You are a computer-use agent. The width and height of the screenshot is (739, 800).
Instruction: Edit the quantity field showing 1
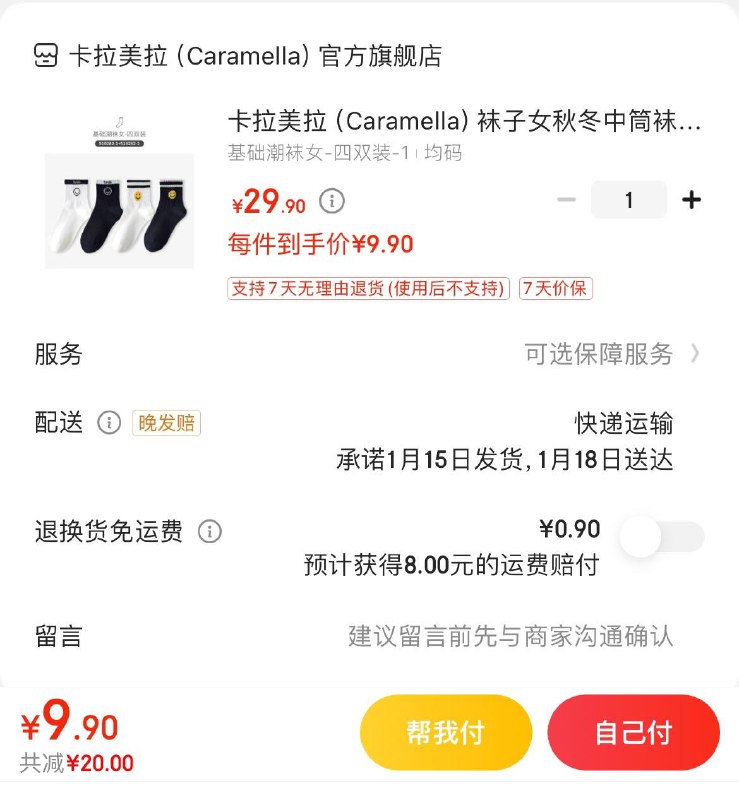pos(628,200)
